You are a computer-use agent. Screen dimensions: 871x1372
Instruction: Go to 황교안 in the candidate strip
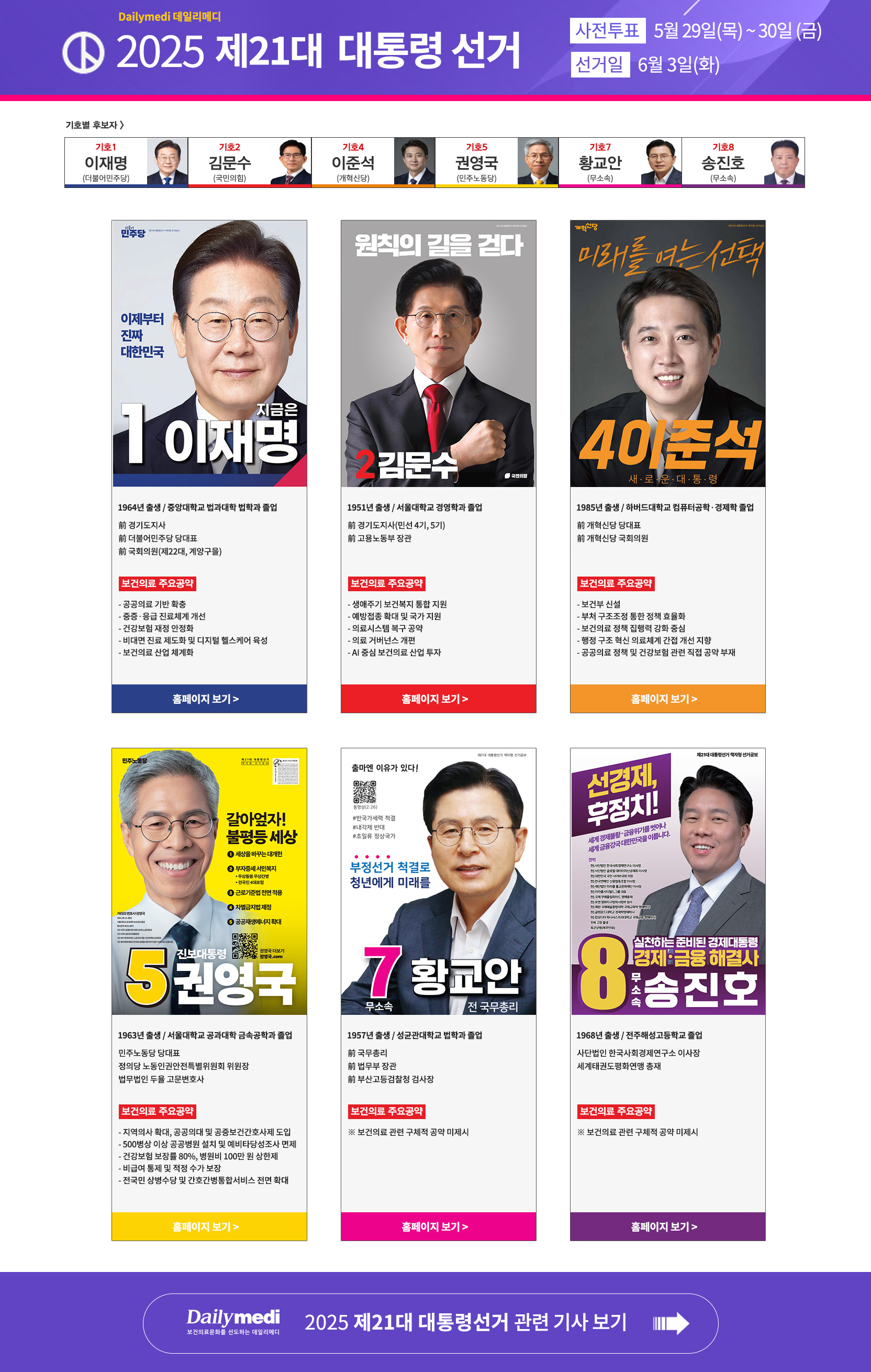620,162
